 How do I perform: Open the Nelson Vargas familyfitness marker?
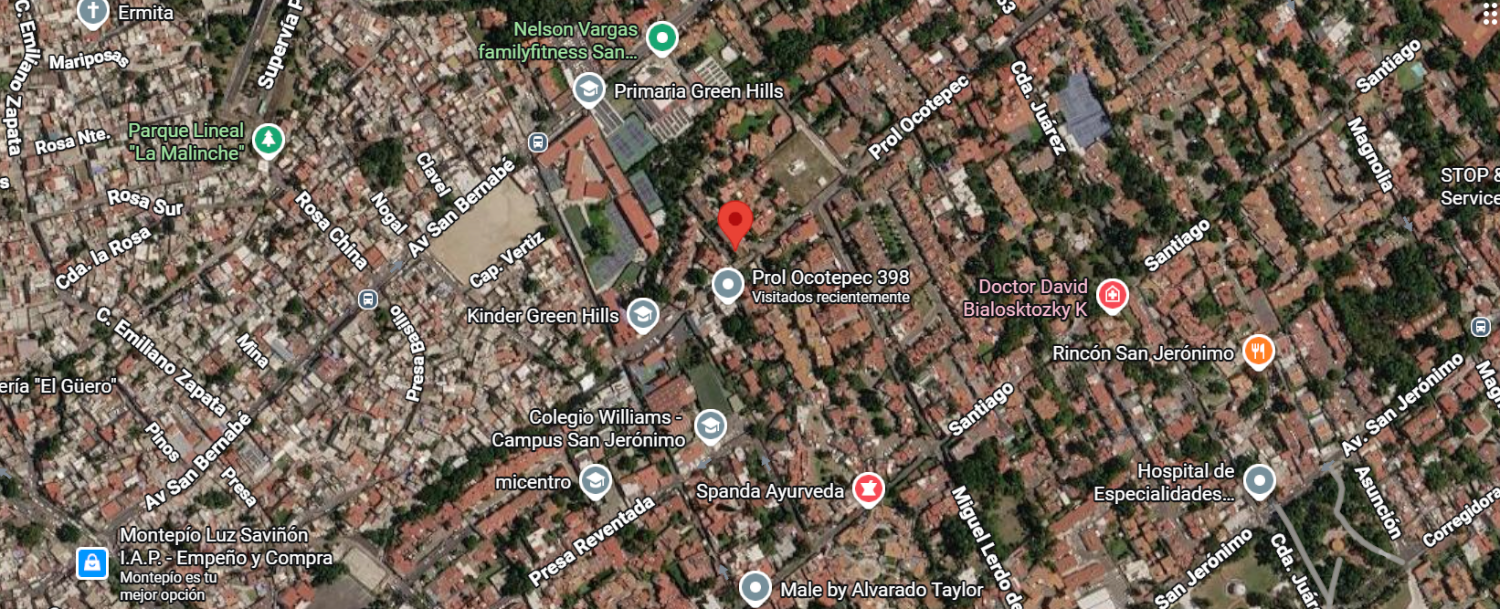661,39
